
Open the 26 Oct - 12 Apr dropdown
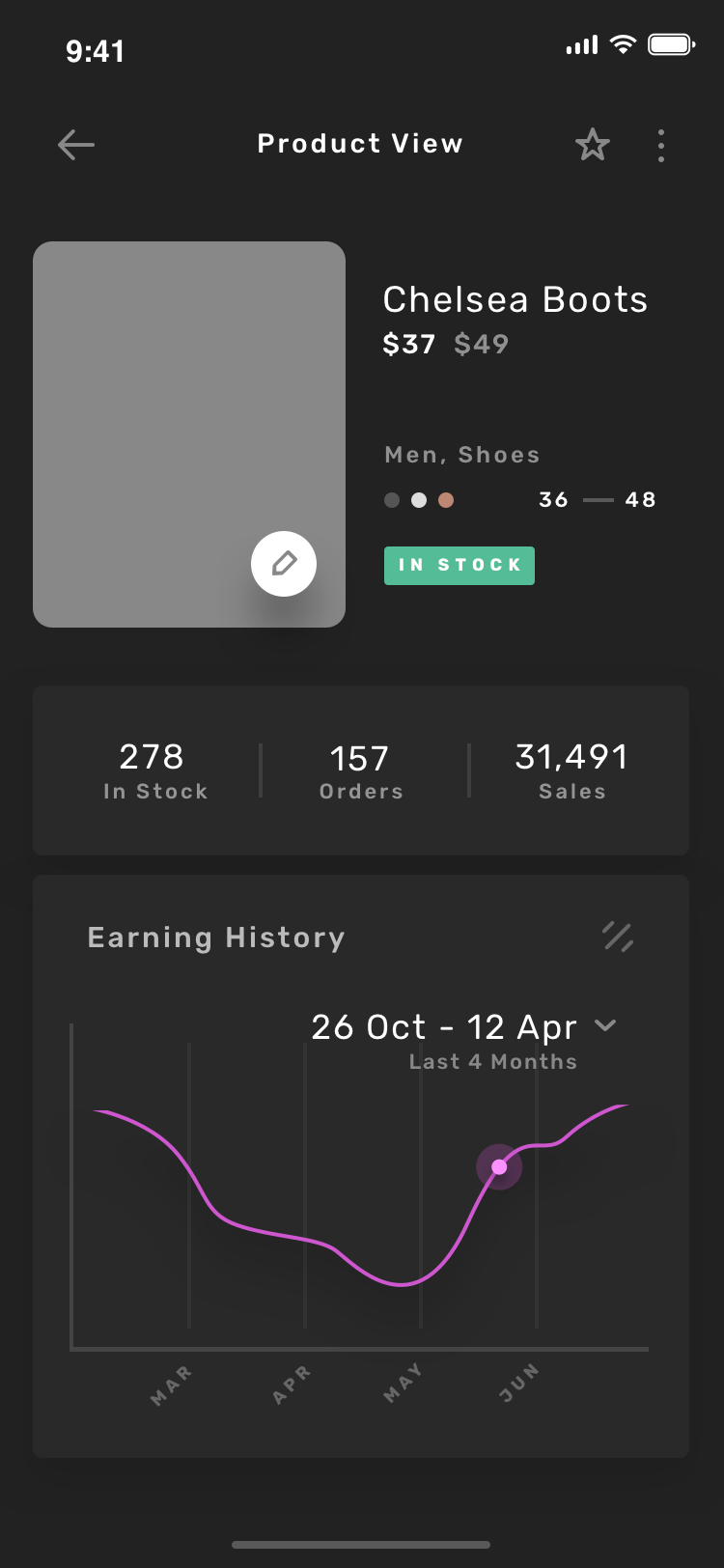coord(463,1027)
